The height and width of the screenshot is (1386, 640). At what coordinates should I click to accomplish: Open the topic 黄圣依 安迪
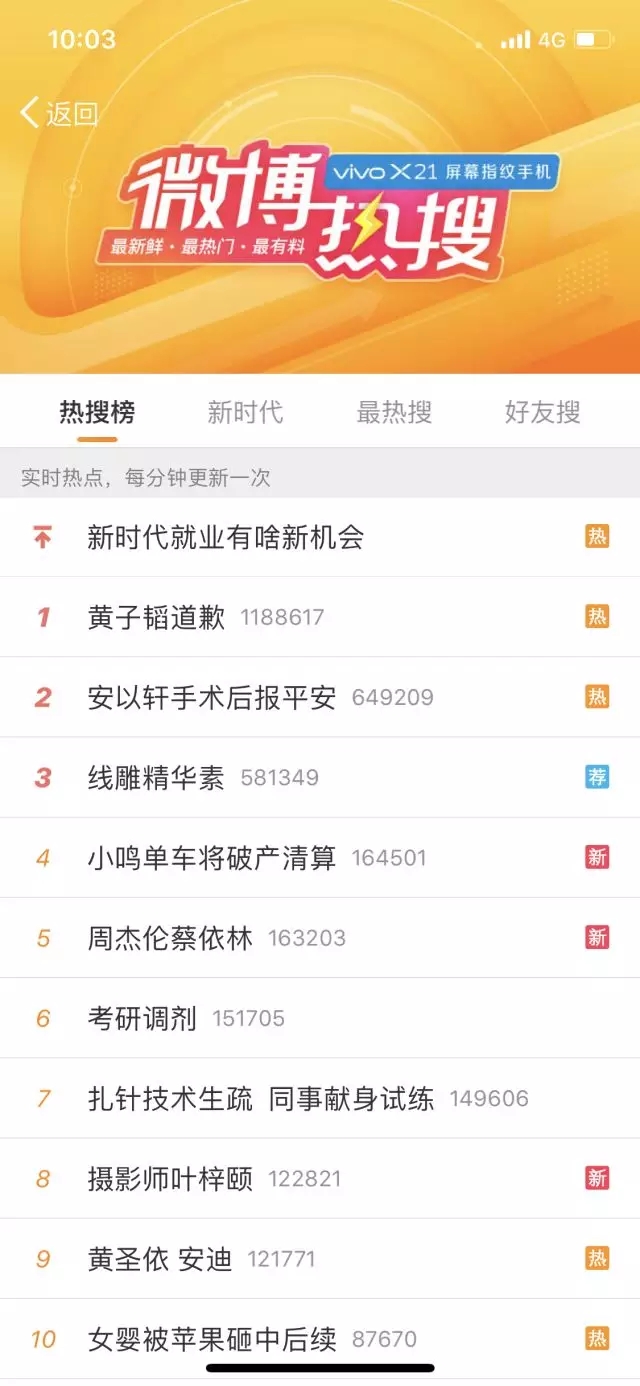point(160,1258)
